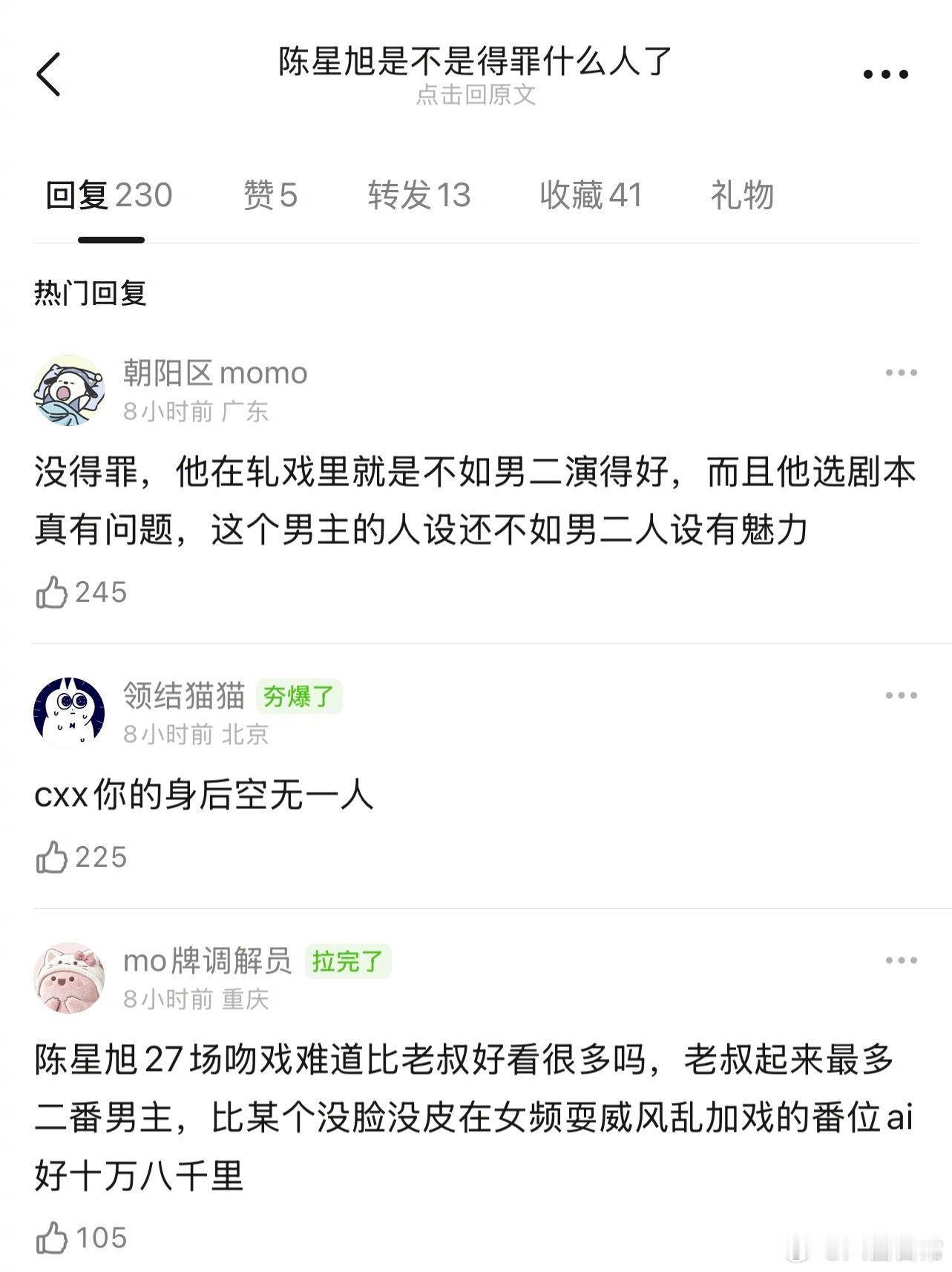Switch to the 赞5 tab

click(272, 195)
